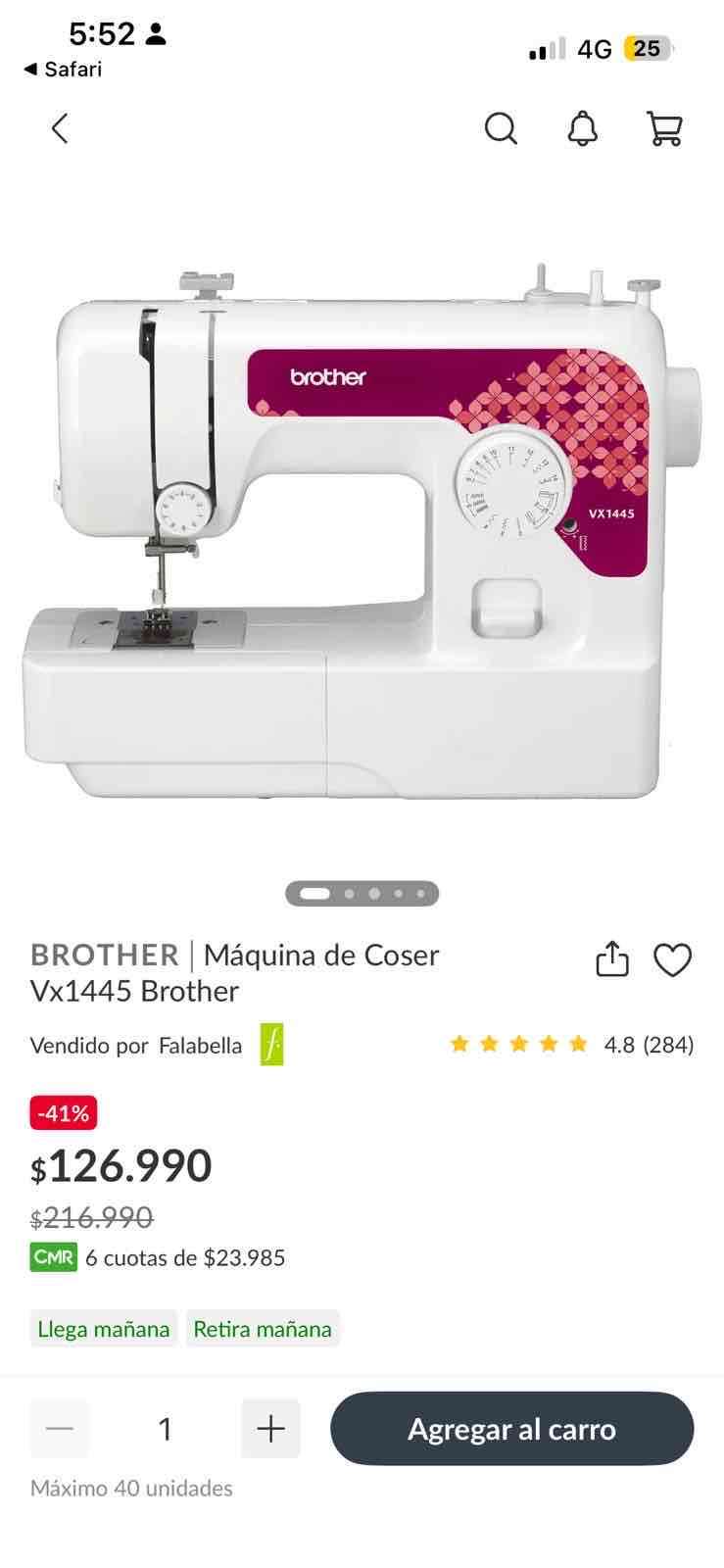724x1568 pixels.
Task: Return to Safari via the status bar link
Action: click(x=61, y=70)
